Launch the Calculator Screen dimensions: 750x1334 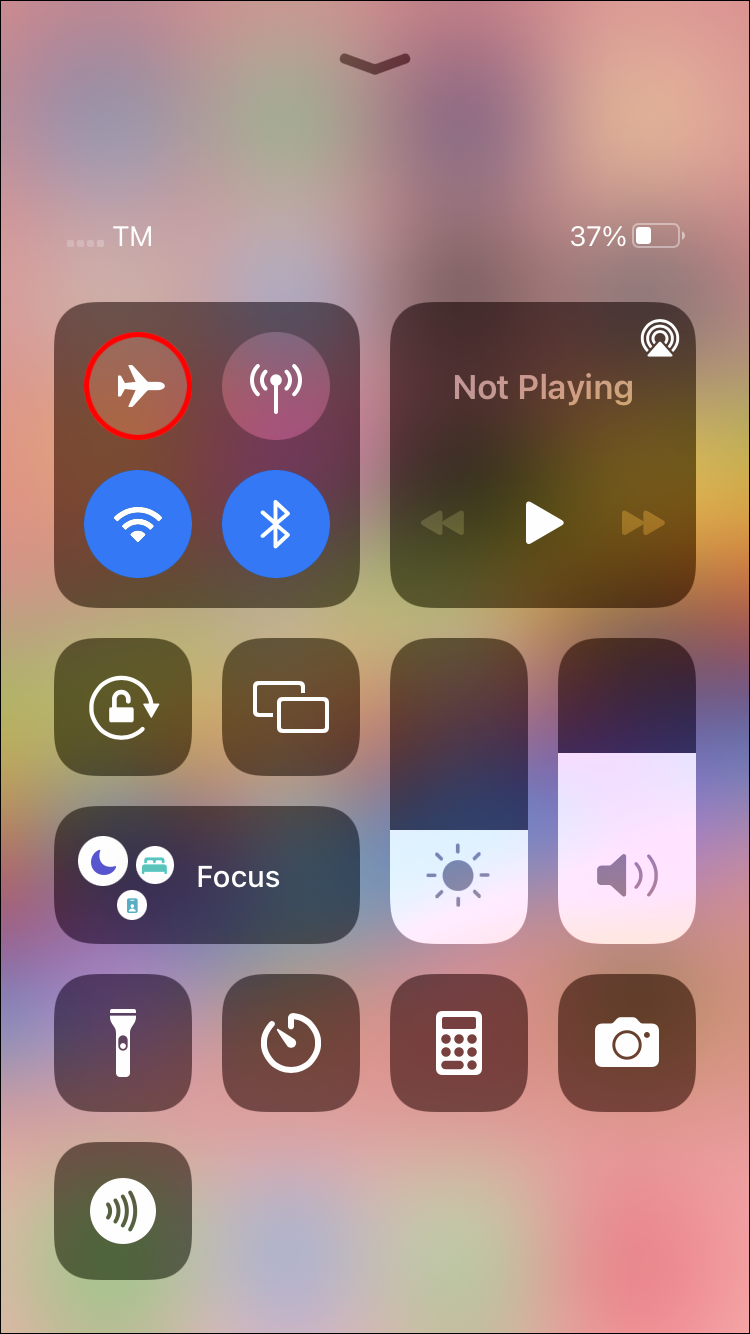pyautogui.click(x=459, y=1043)
